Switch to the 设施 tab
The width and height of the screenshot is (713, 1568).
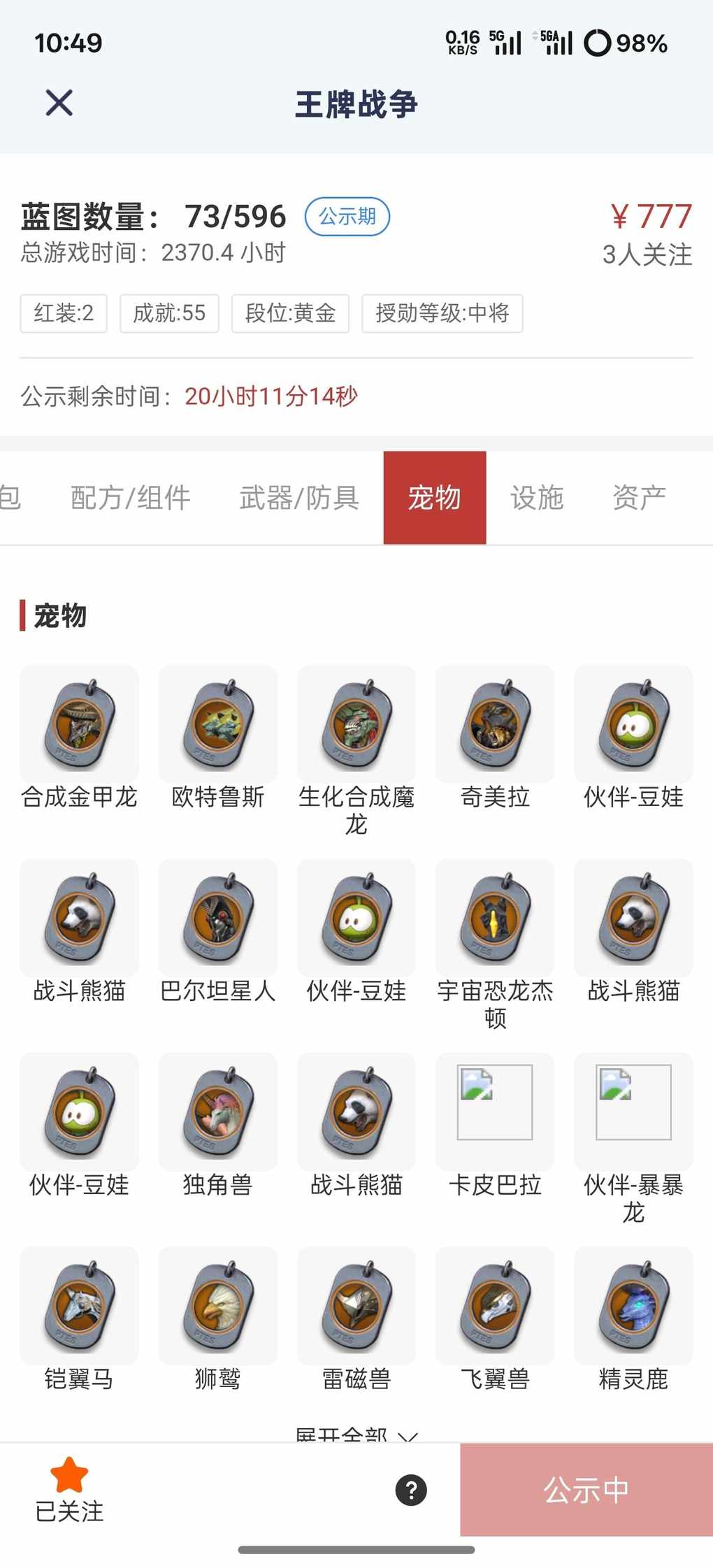pyautogui.click(x=537, y=498)
